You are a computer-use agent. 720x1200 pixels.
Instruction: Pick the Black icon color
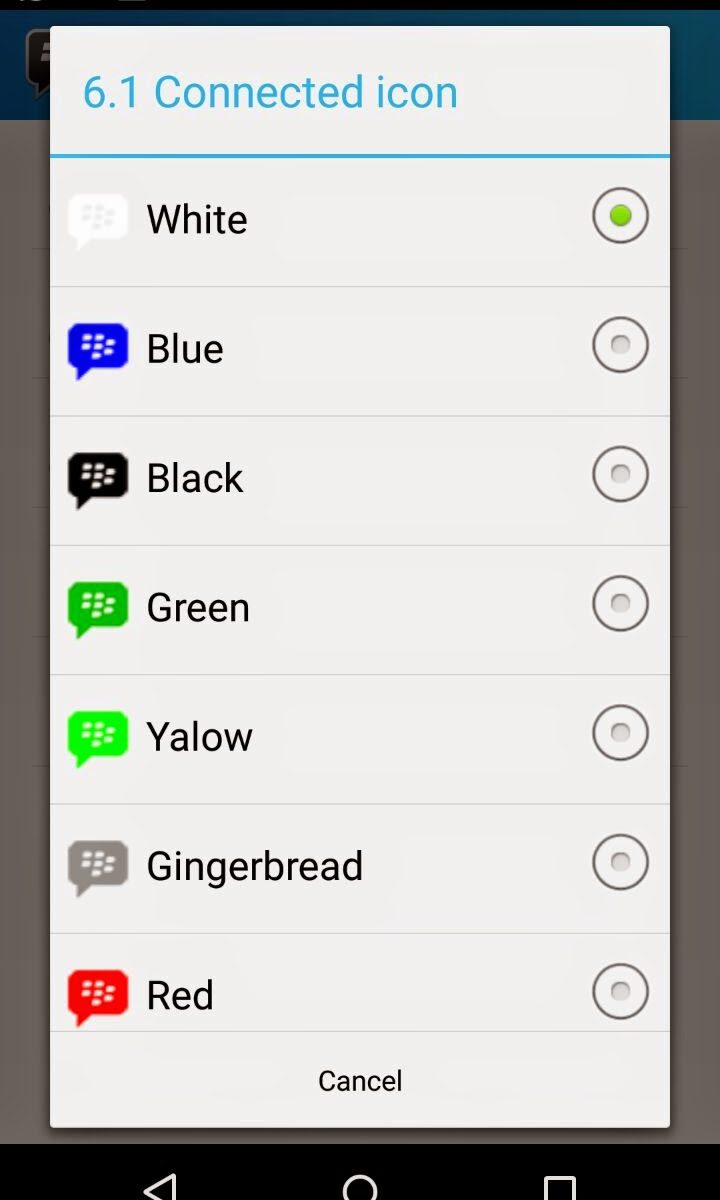[360, 480]
